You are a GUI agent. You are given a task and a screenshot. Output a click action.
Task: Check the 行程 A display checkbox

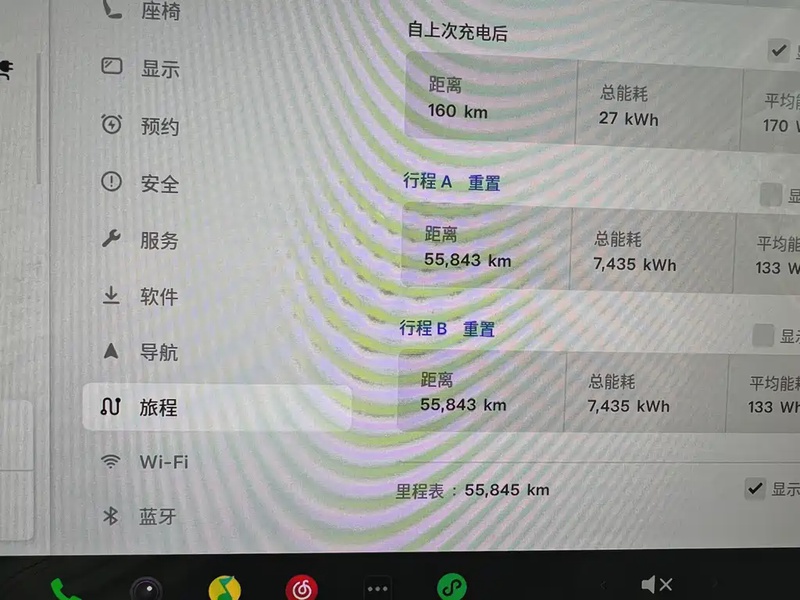[x=770, y=195]
